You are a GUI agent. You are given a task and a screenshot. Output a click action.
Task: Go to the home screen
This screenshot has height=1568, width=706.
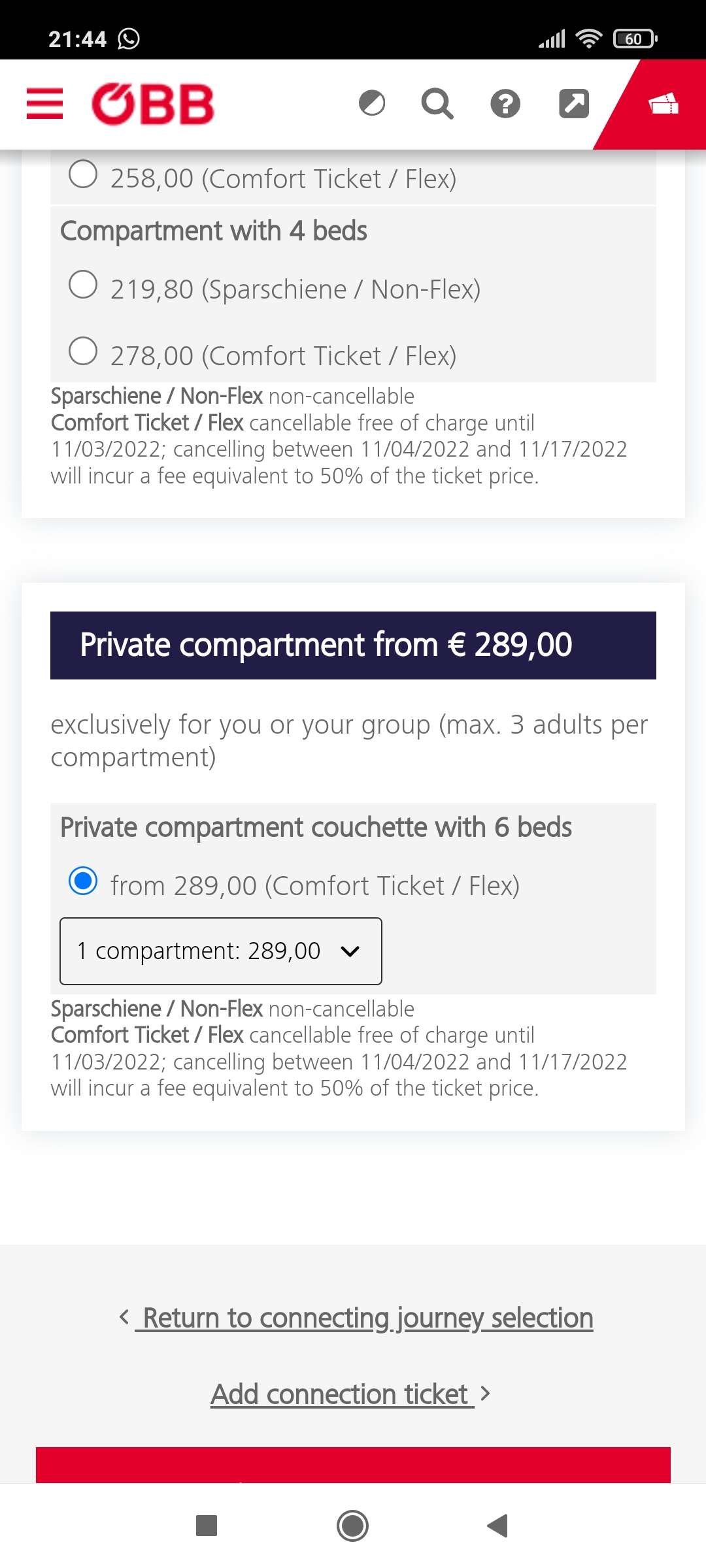click(x=352, y=1526)
